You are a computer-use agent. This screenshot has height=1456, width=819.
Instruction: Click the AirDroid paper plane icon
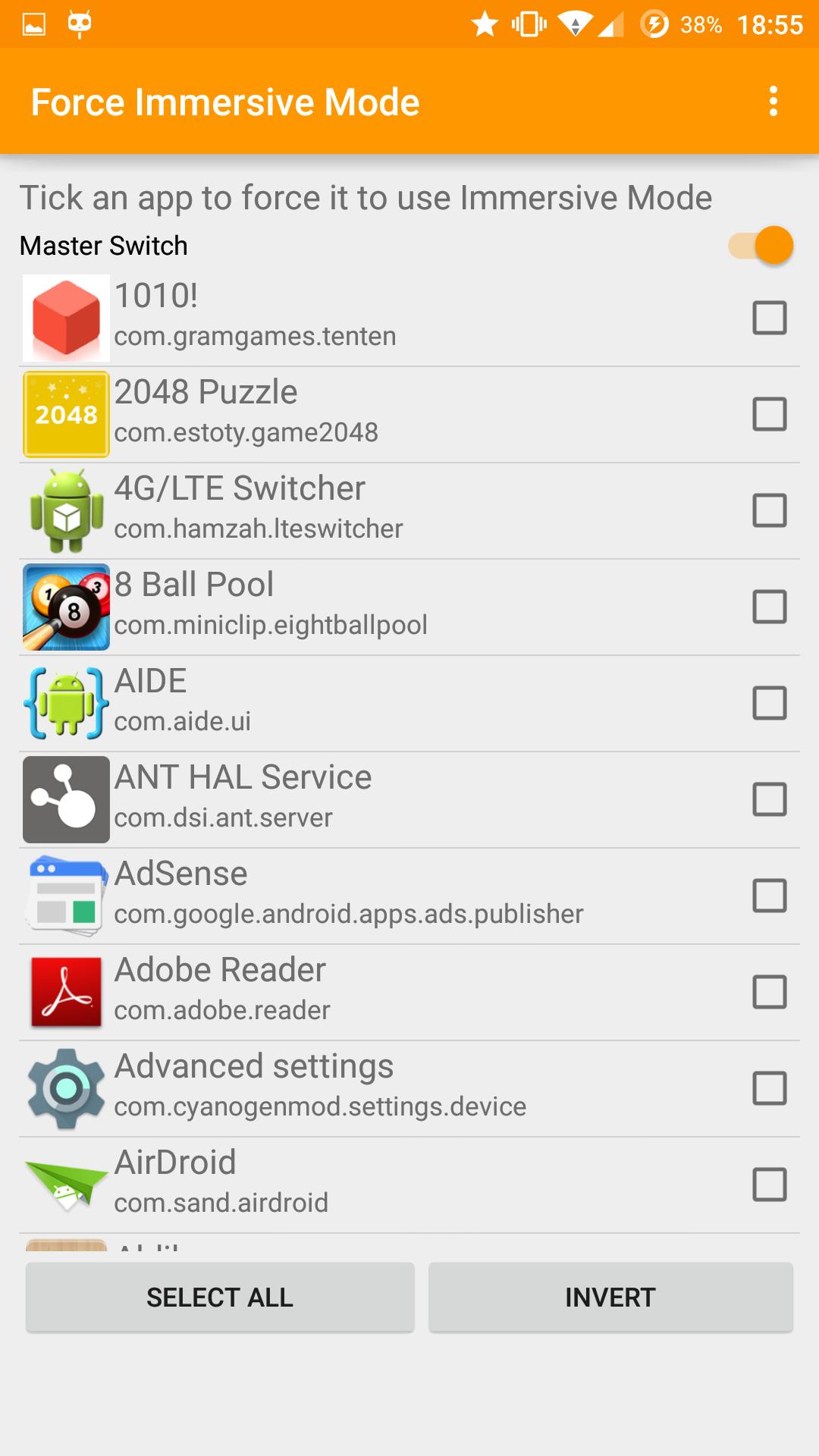[66, 1184]
